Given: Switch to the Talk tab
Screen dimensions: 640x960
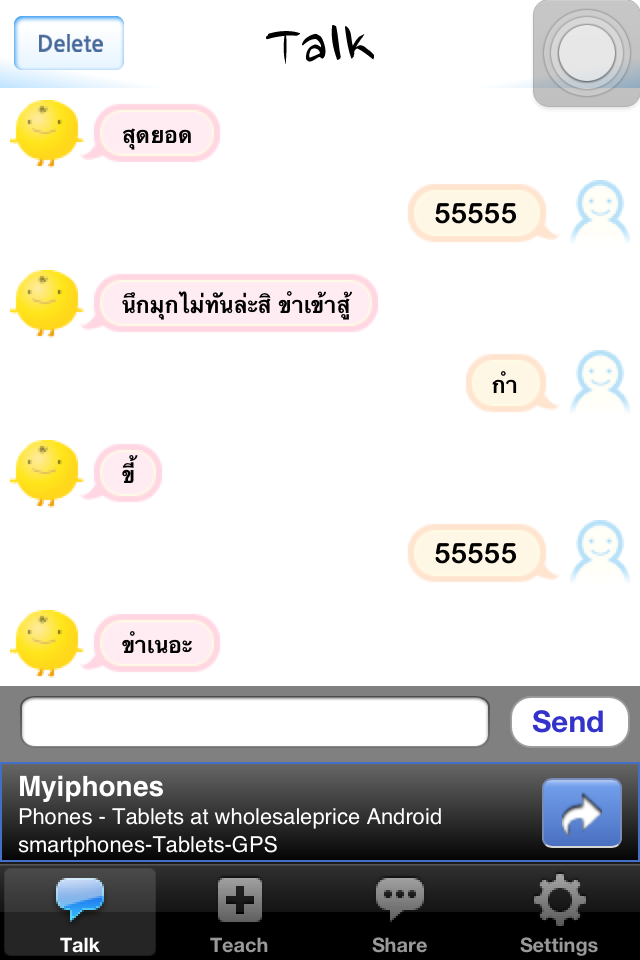Looking at the screenshot, I should (x=80, y=914).
